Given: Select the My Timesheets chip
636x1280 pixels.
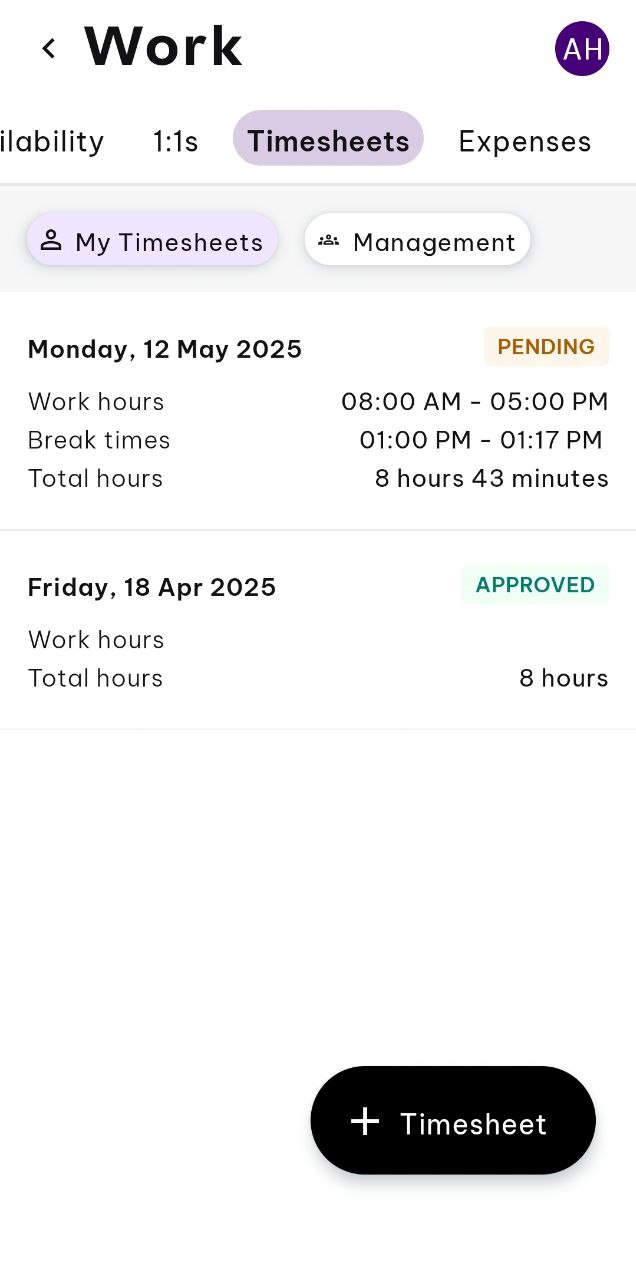Looking at the screenshot, I should point(152,241).
